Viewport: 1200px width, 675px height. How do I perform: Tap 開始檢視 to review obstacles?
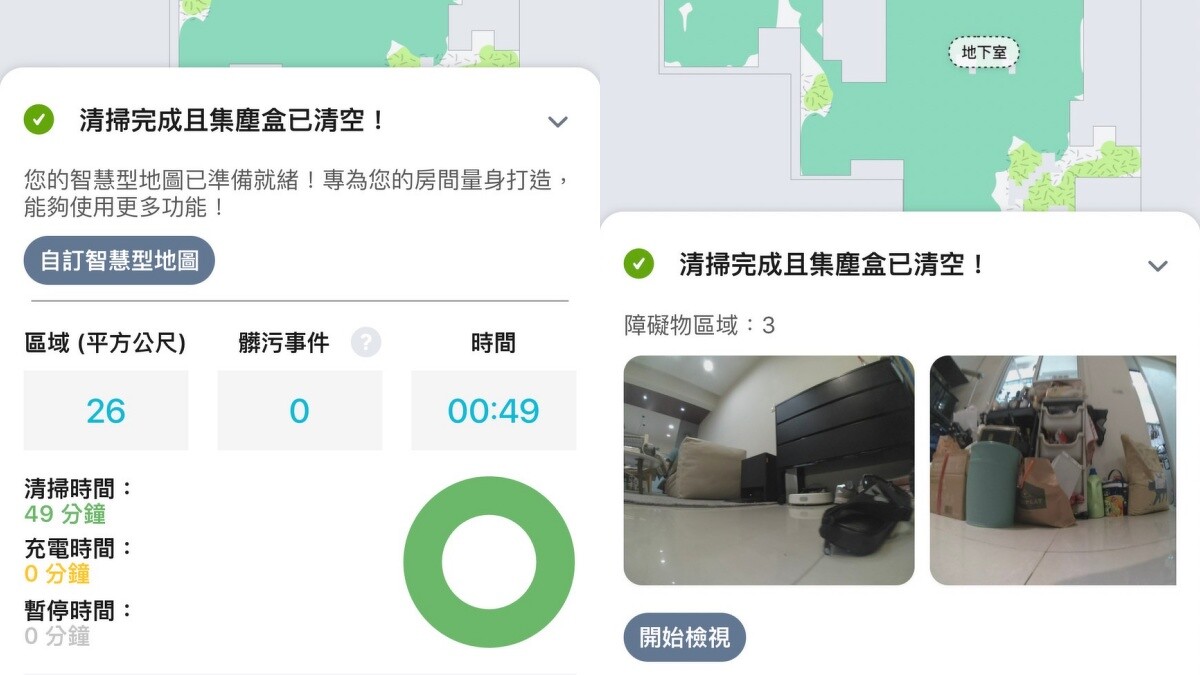coord(684,637)
